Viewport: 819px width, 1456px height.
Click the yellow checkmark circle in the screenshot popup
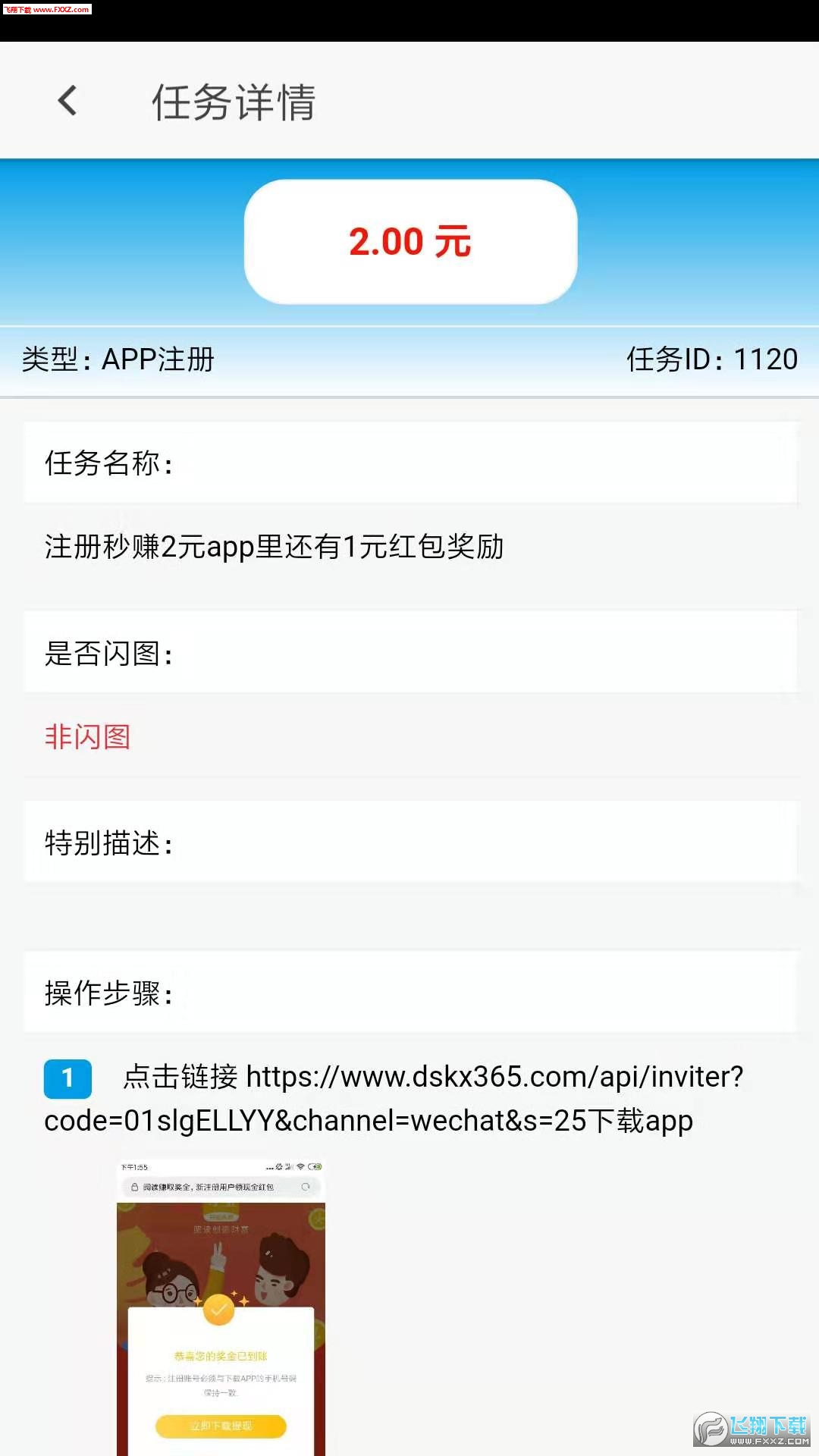[218, 1312]
